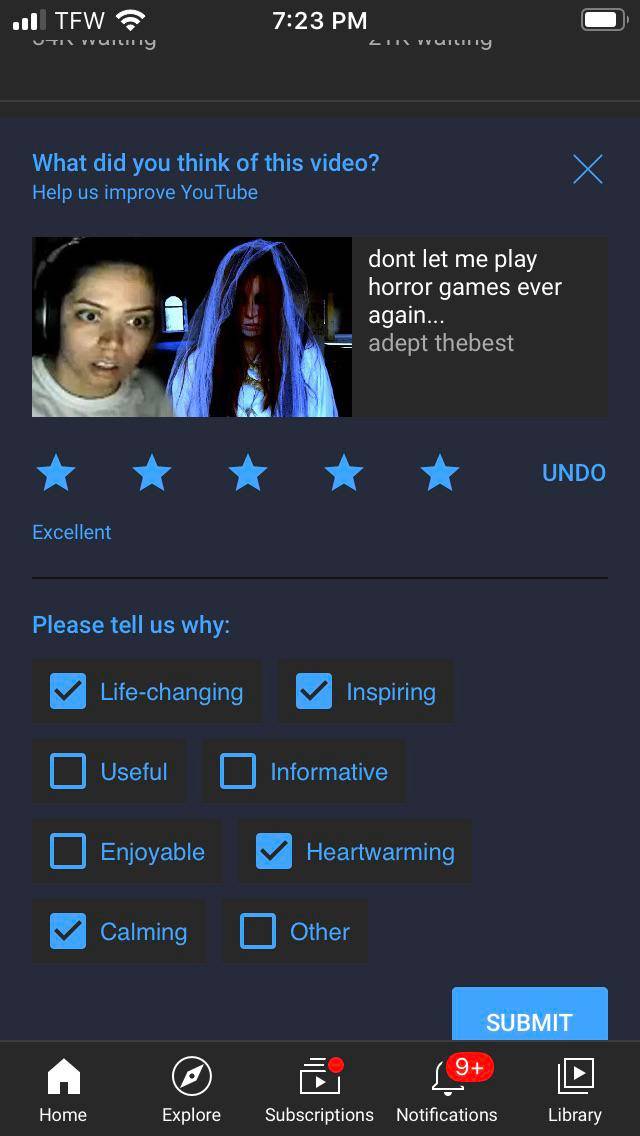This screenshot has width=640, height=1136.
Task: Uncheck the Inspiring checkbox
Action: click(x=314, y=692)
